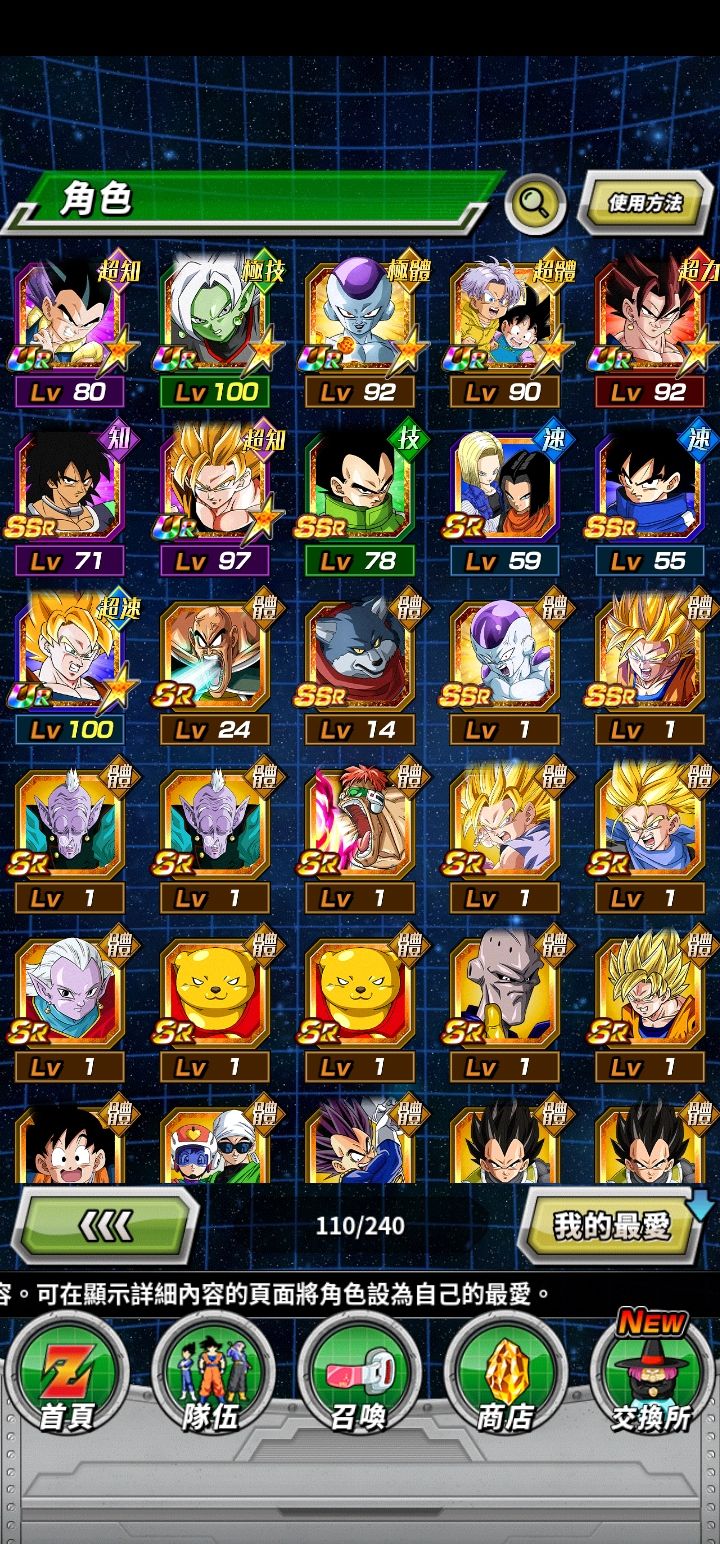Open the Lv 97 超知 UR character
Image resolution: width=720 pixels, height=1544 pixels.
[215, 500]
